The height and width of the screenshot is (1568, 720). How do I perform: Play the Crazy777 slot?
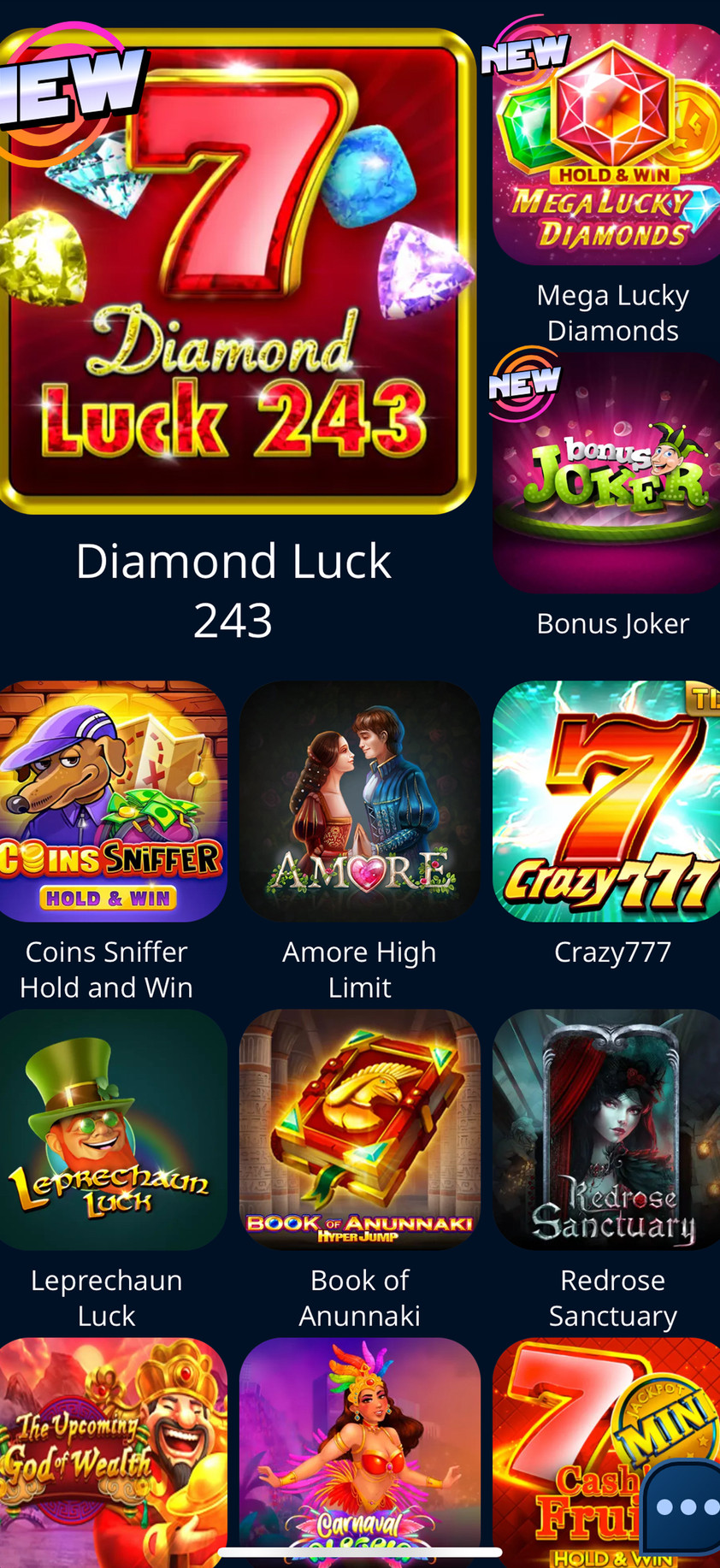click(x=607, y=801)
